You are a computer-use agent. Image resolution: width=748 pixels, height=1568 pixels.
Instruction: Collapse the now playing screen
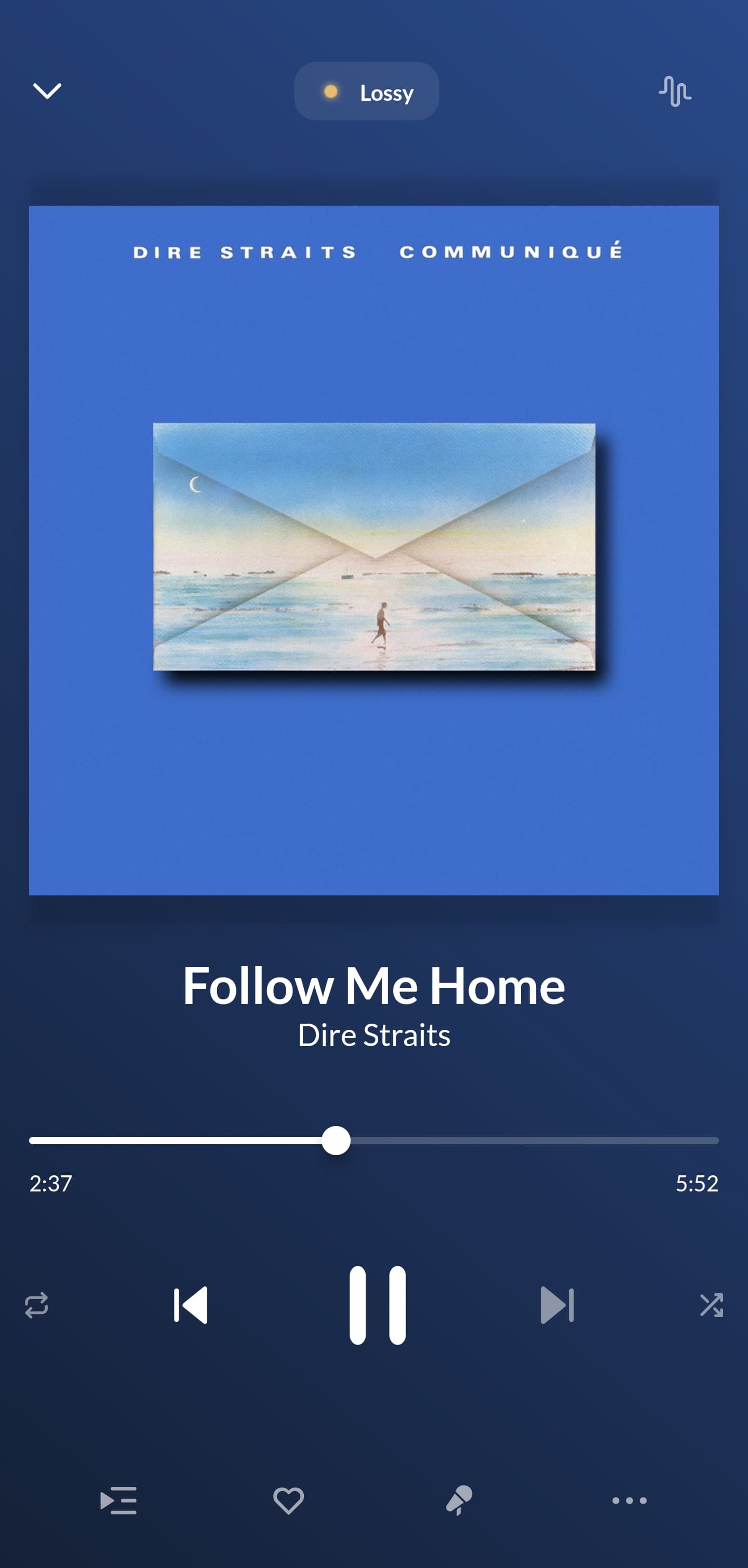pyautogui.click(x=47, y=91)
